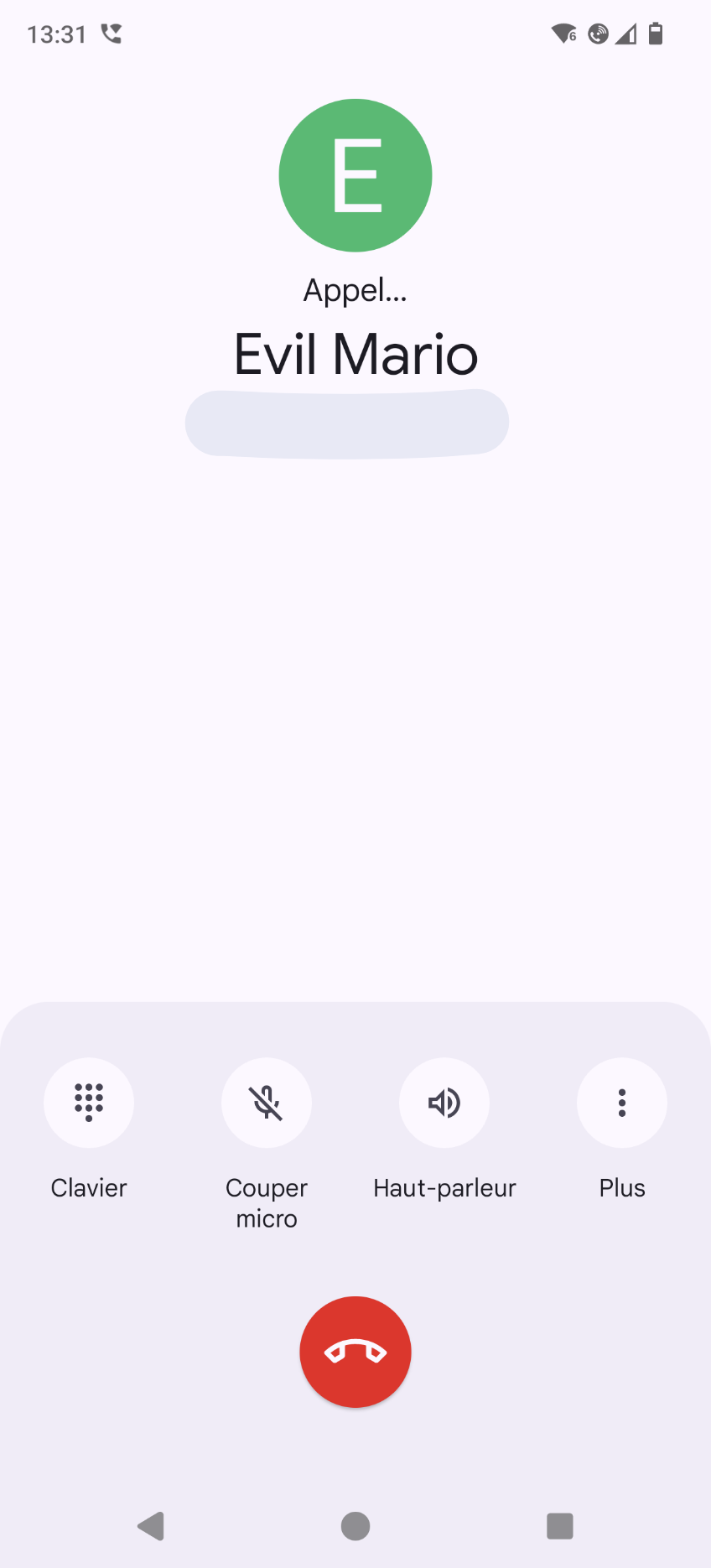Open the Plus more options menu
Image resolution: width=711 pixels, height=1568 pixels.
click(x=622, y=1103)
